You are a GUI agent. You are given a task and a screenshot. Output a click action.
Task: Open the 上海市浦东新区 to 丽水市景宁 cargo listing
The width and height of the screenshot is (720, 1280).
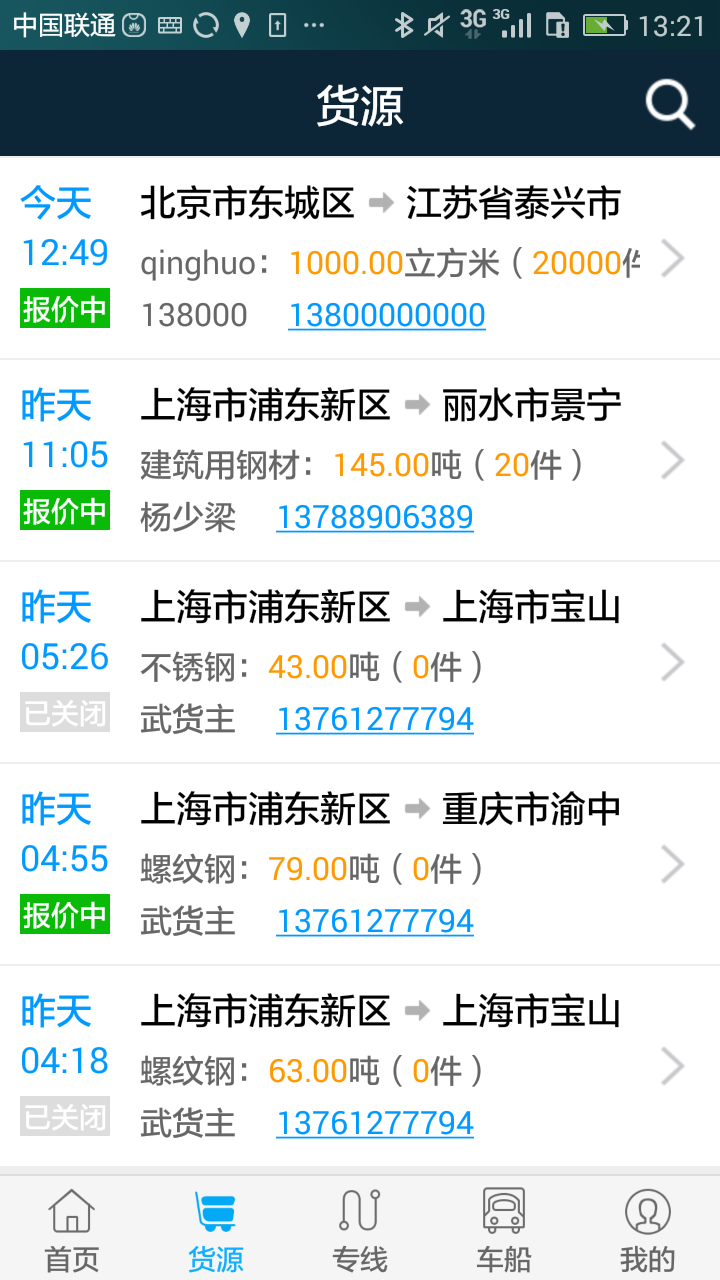click(x=380, y=408)
